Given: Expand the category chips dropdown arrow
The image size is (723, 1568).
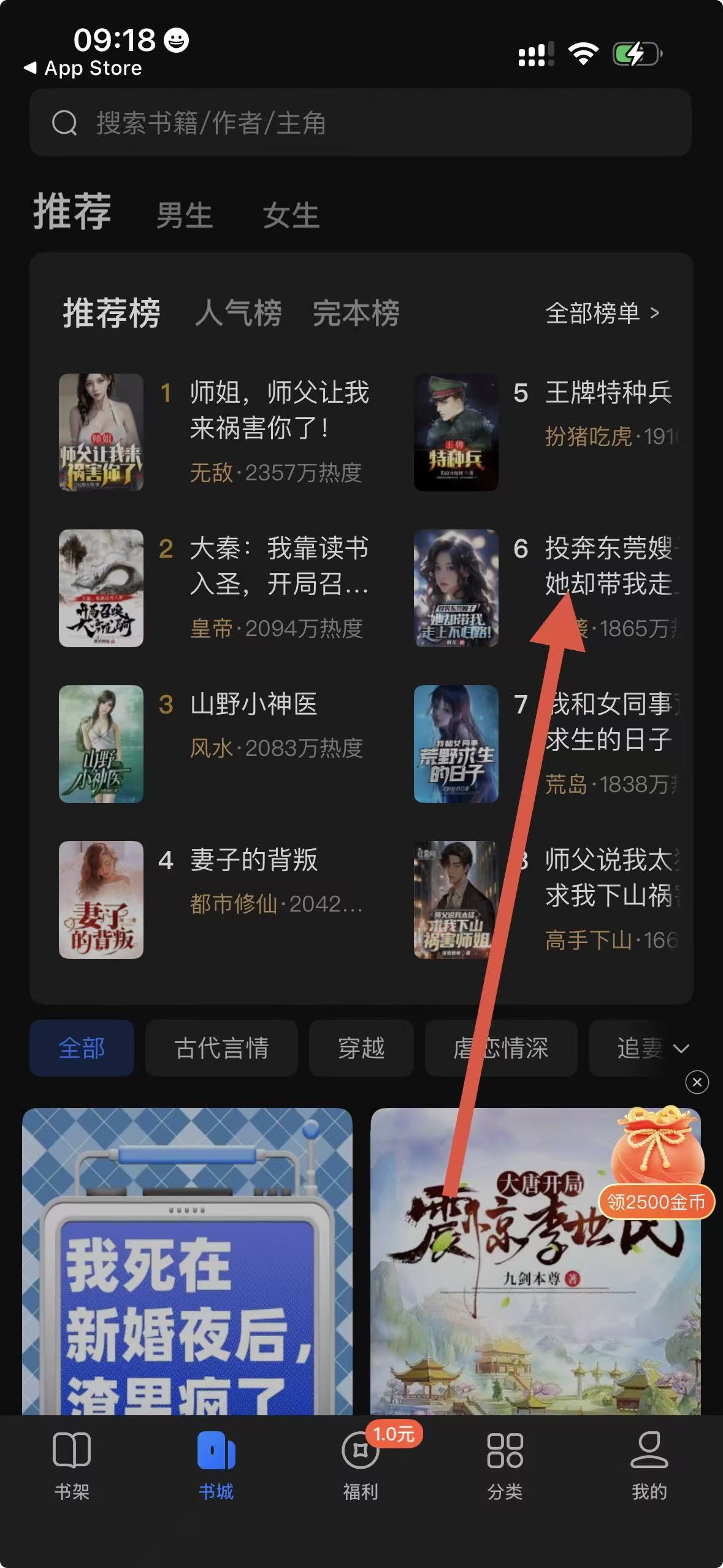Looking at the screenshot, I should [x=681, y=1048].
